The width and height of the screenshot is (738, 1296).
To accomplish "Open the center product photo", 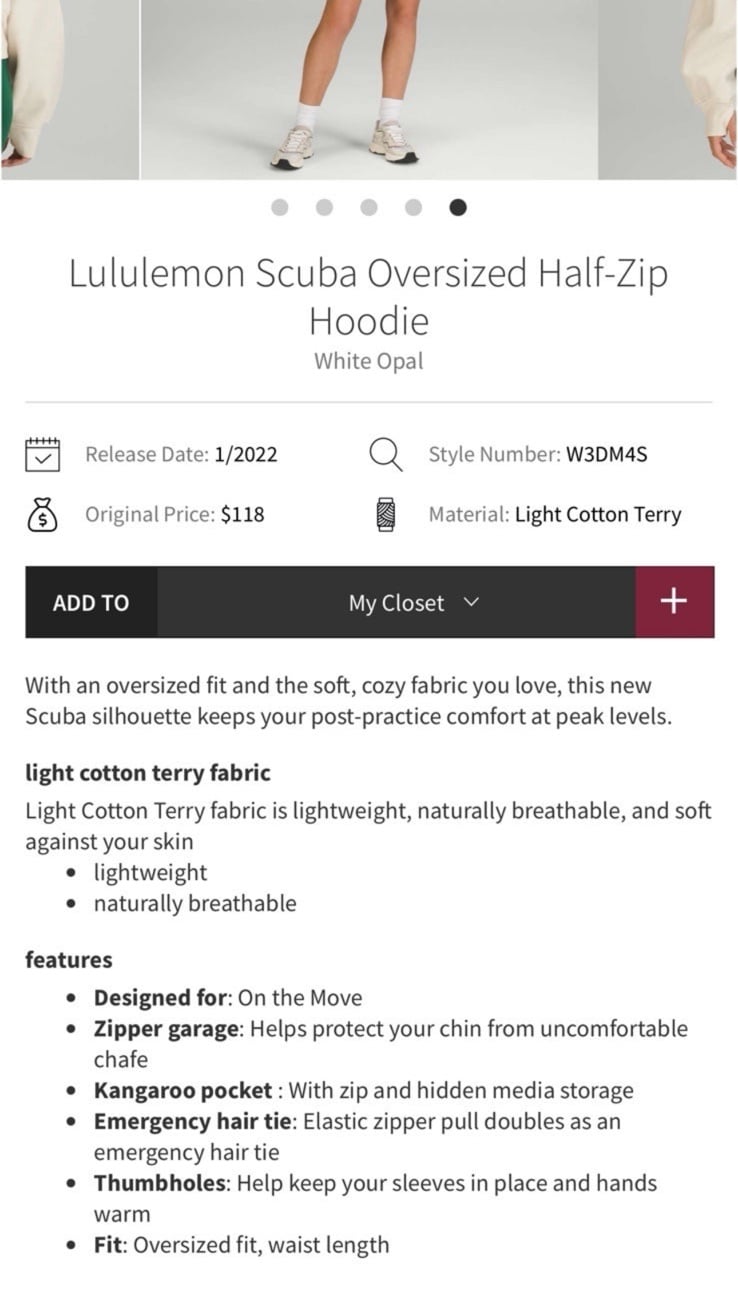I will coord(369,90).
